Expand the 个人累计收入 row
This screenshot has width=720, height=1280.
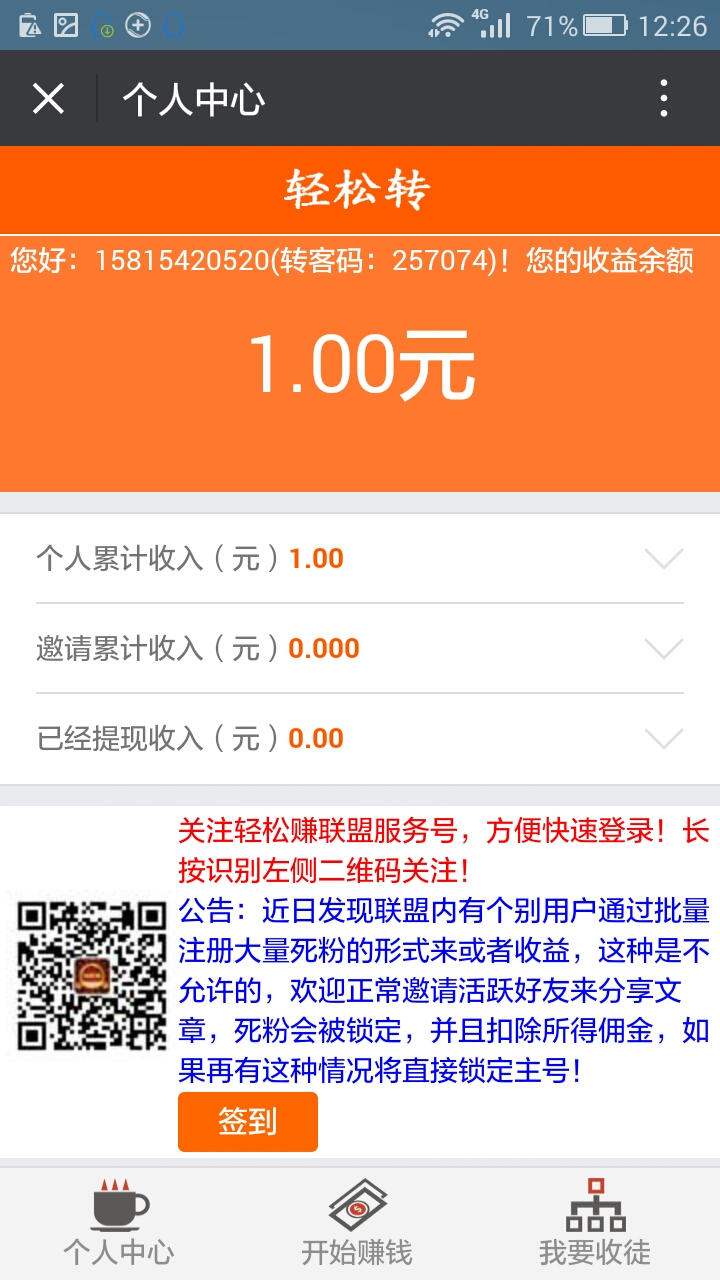click(x=663, y=559)
